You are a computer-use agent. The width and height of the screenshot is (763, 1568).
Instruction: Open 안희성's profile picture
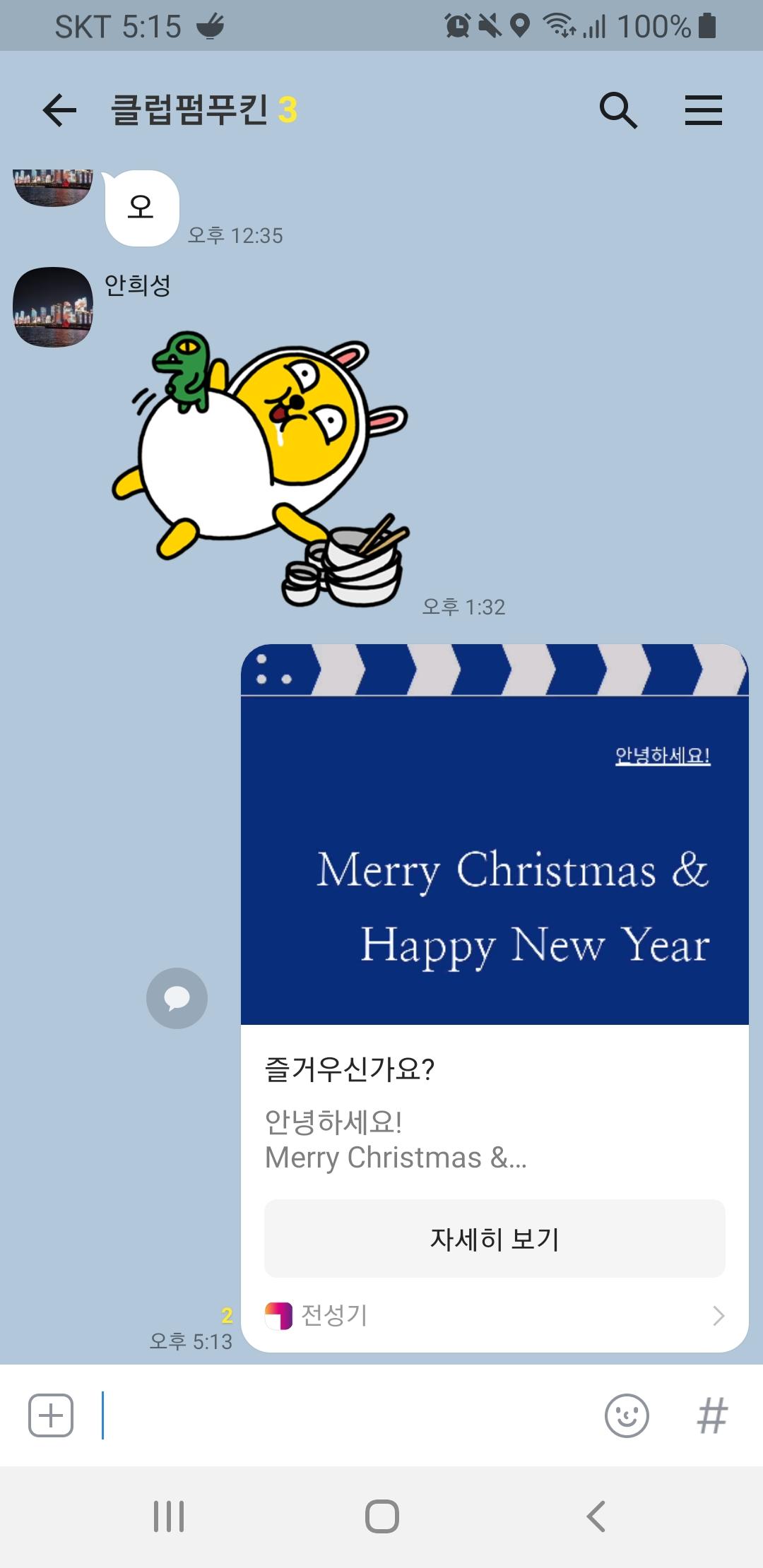(x=53, y=307)
